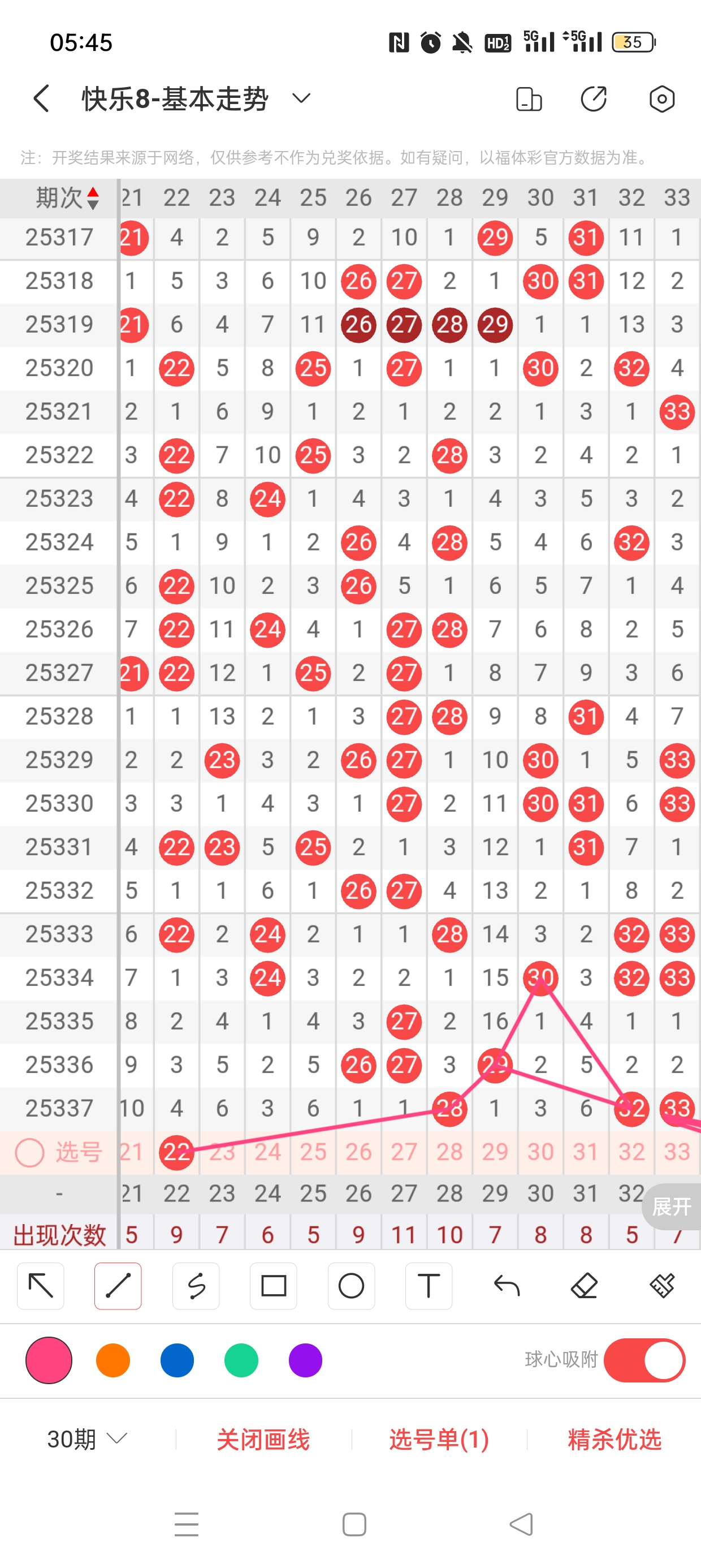The image size is (701, 1568).
Task: Choose the blue drawing color
Action: [177, 1360]
